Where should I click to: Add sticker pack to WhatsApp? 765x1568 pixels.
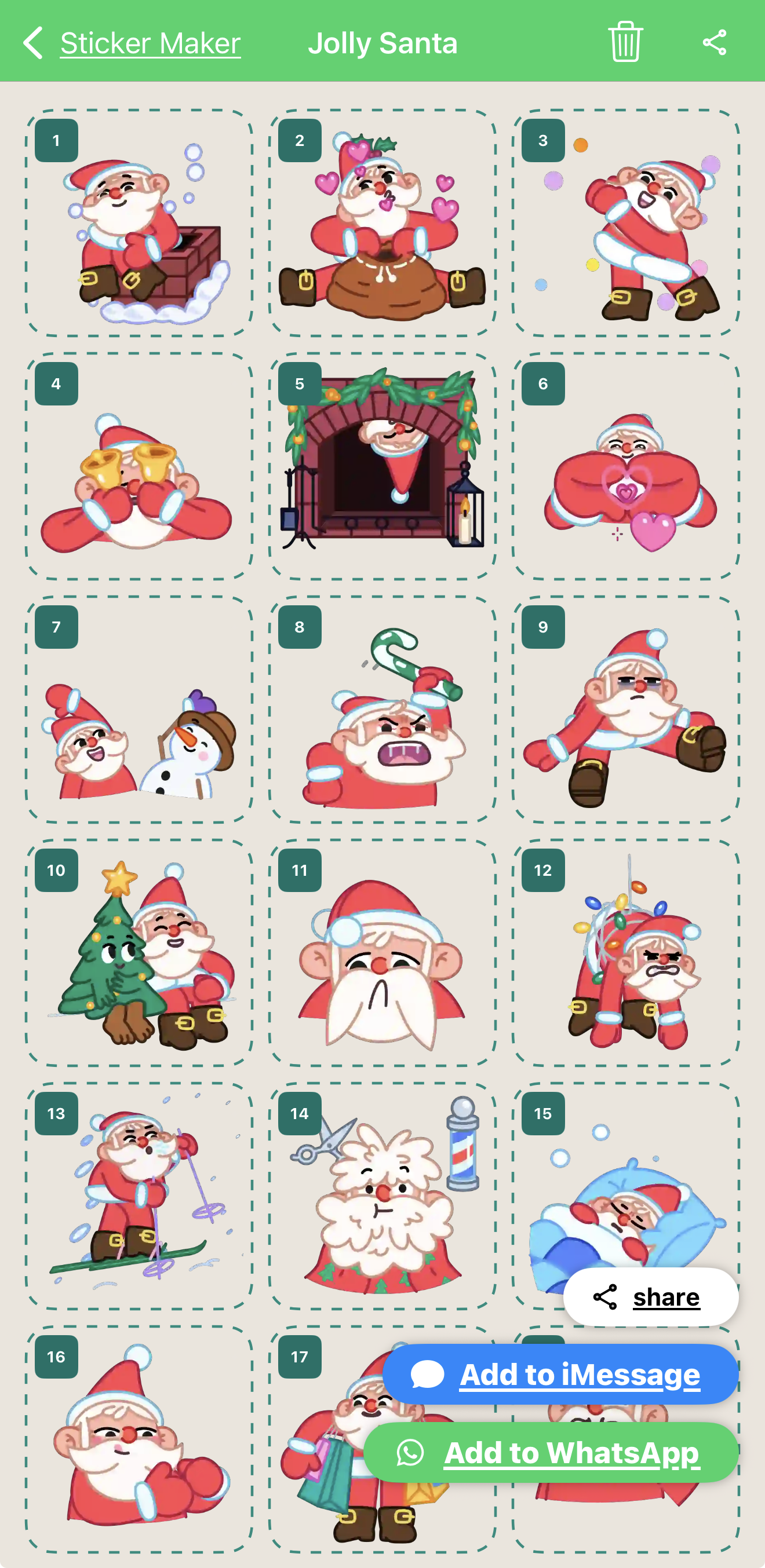pos(551,1452)
